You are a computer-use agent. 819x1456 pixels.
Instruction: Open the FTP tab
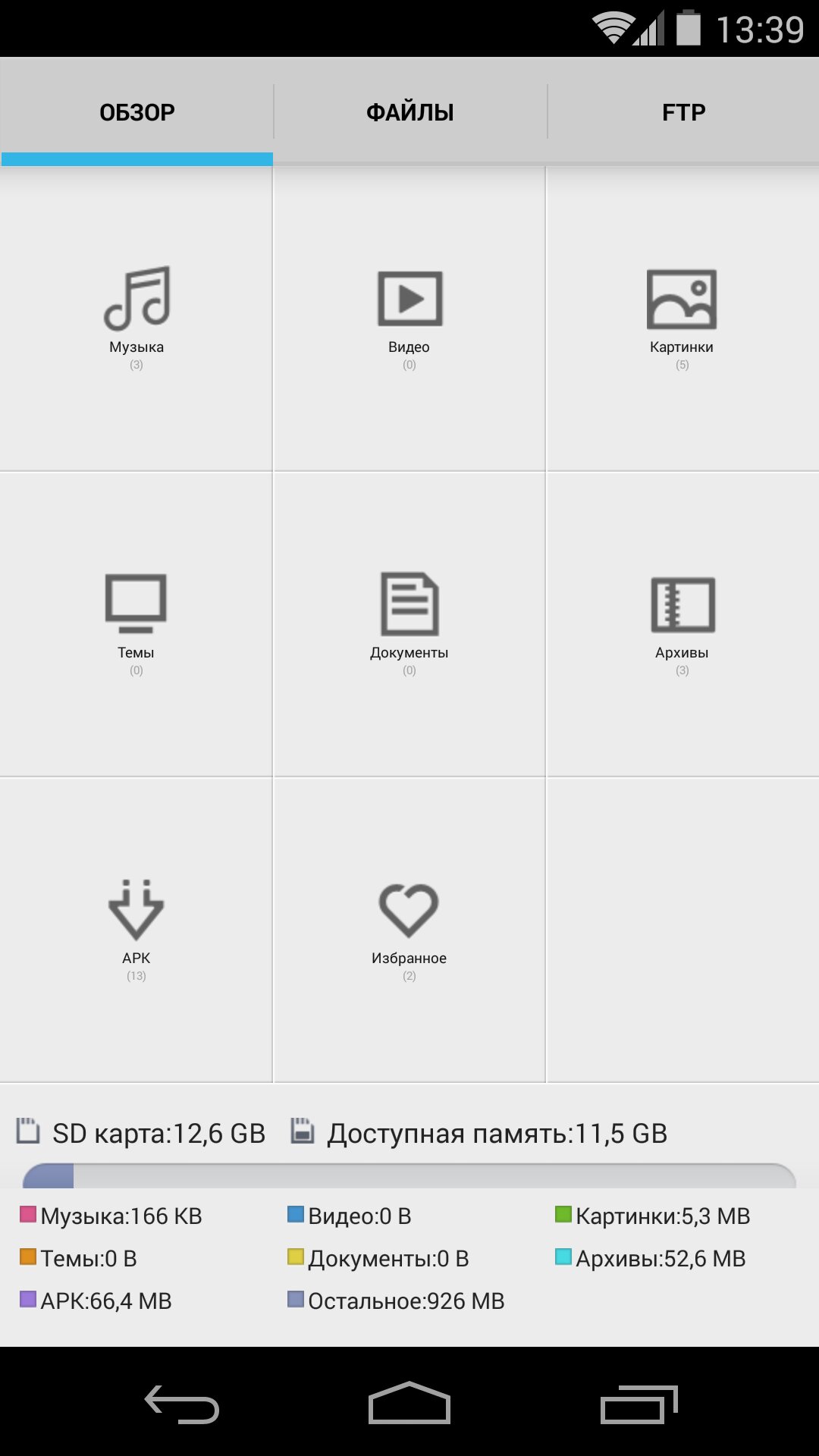683,112
